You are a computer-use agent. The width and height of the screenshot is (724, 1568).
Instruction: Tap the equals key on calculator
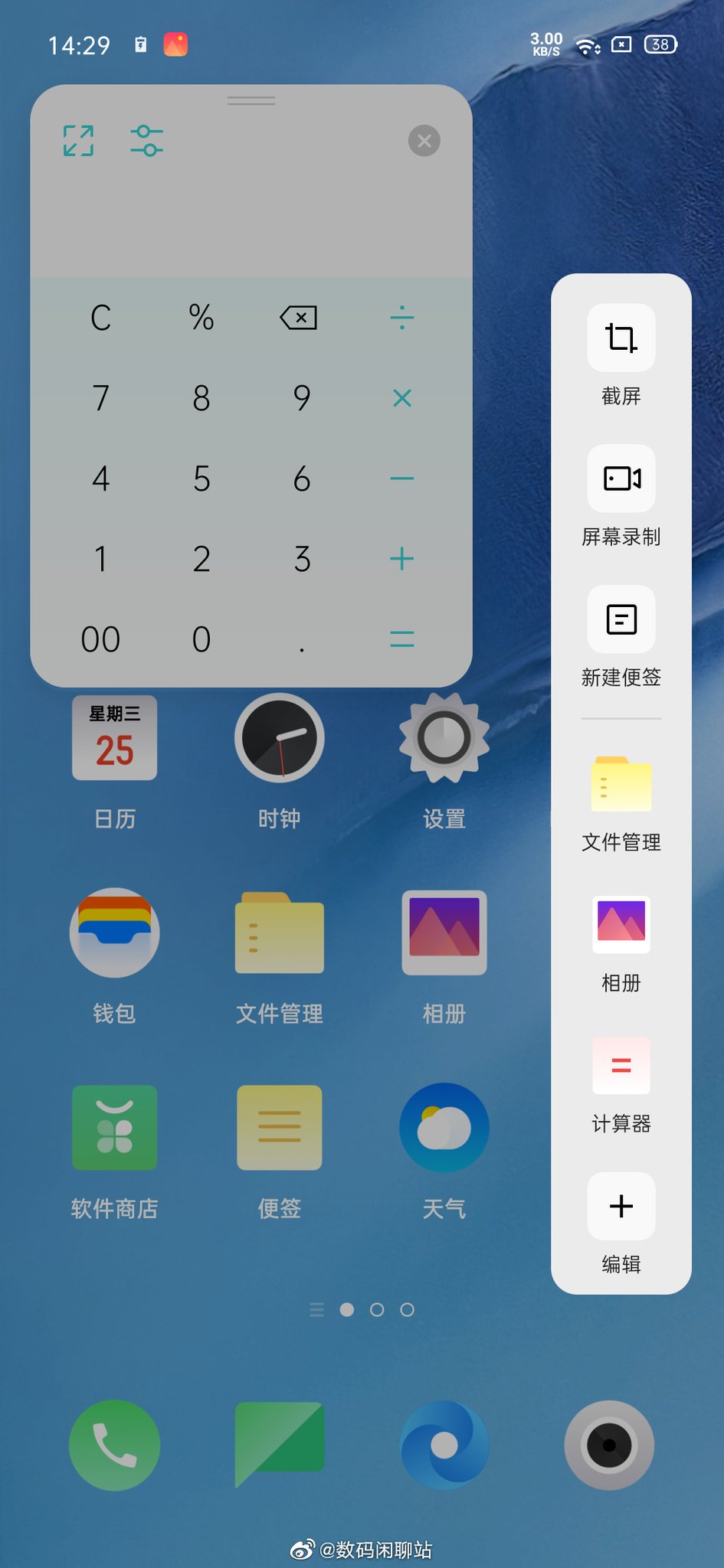[401, 639]
